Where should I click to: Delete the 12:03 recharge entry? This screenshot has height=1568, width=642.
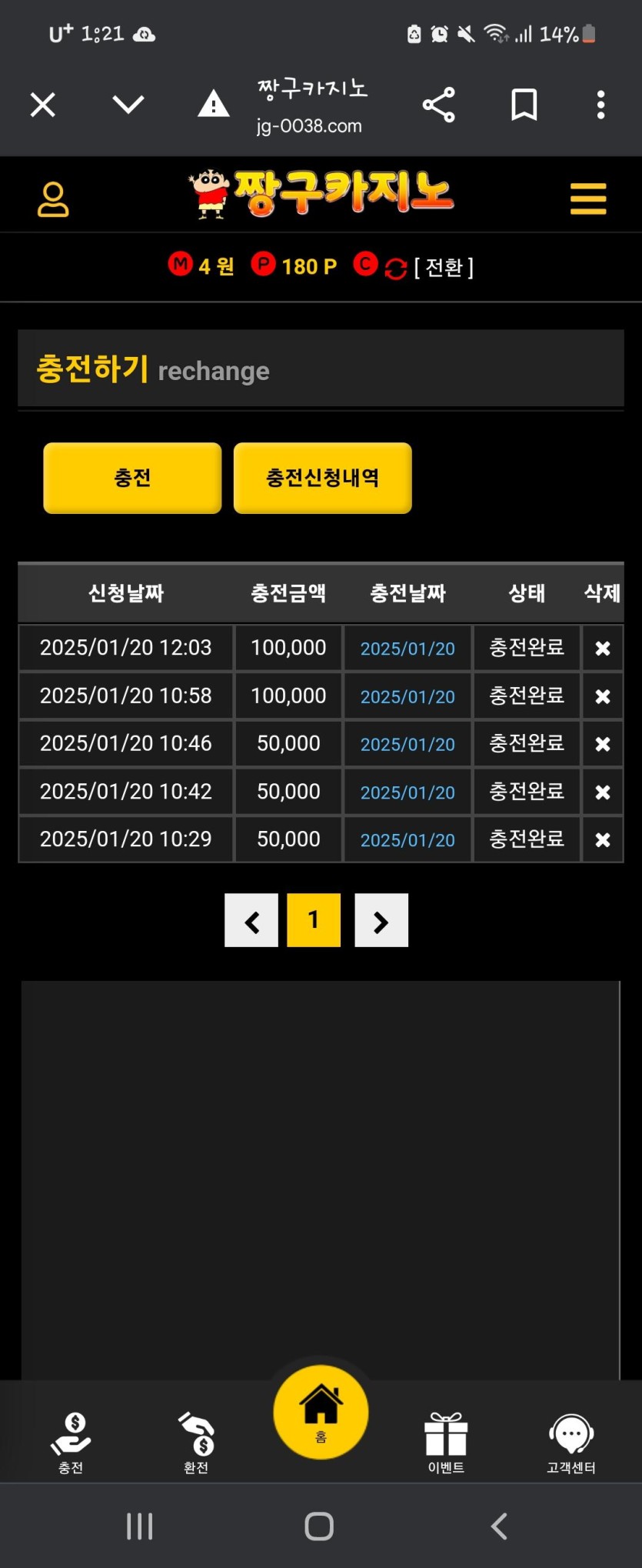pyautogui.click(x=603, y=649)
